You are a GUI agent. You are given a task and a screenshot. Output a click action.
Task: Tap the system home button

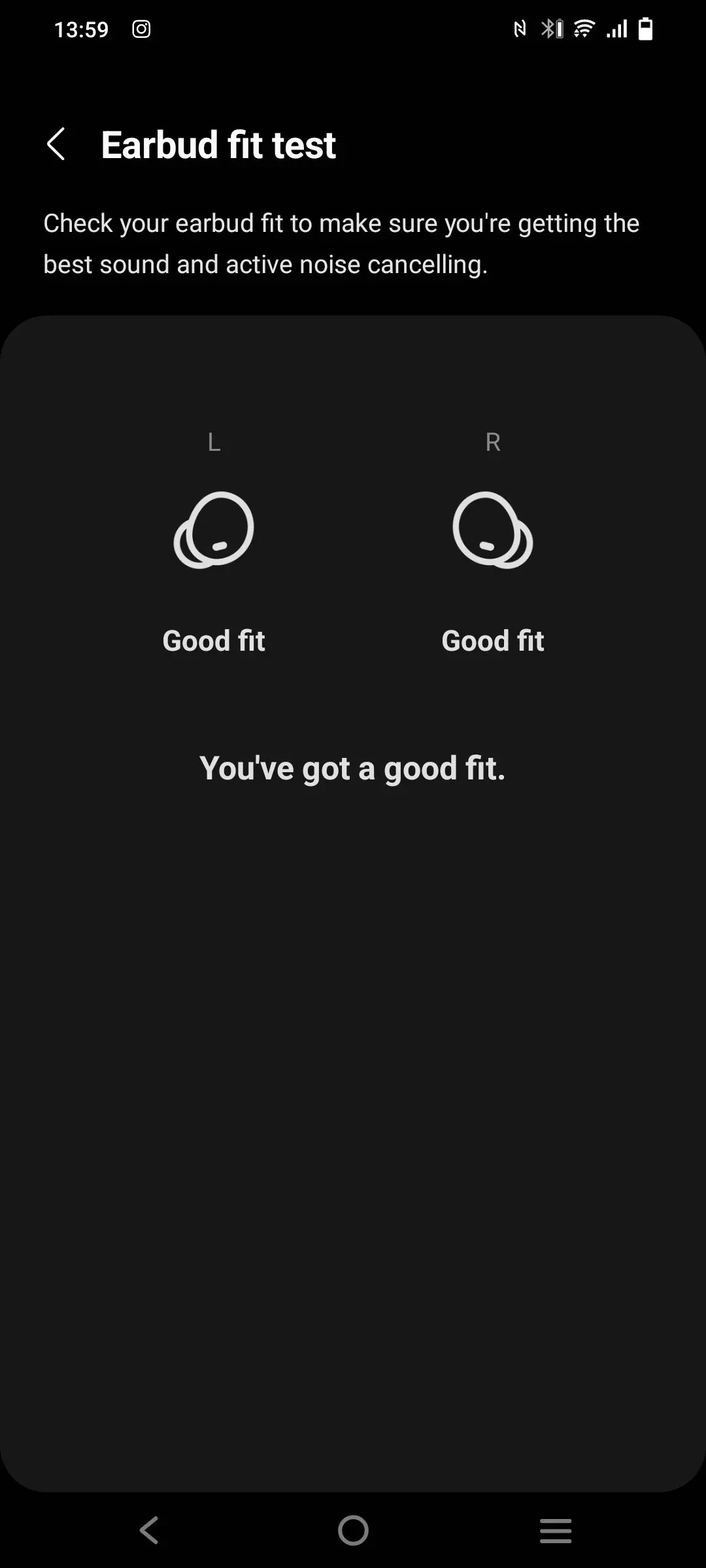pyautogui.click(x=353, y=1530)
